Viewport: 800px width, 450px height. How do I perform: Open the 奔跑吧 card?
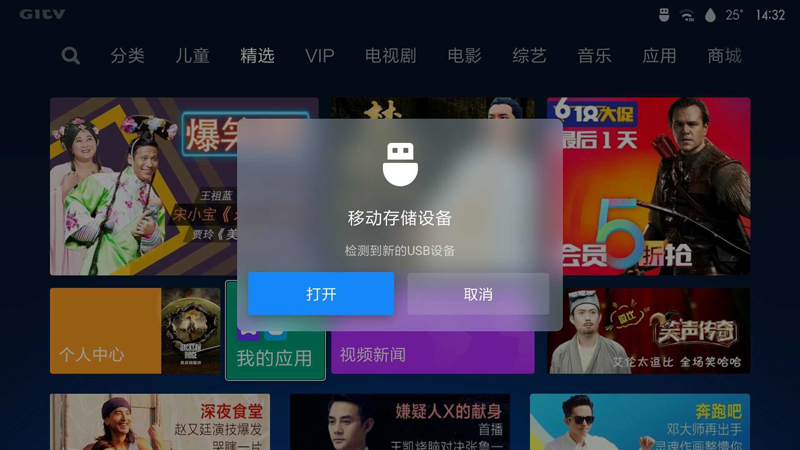tap(640, 422)
